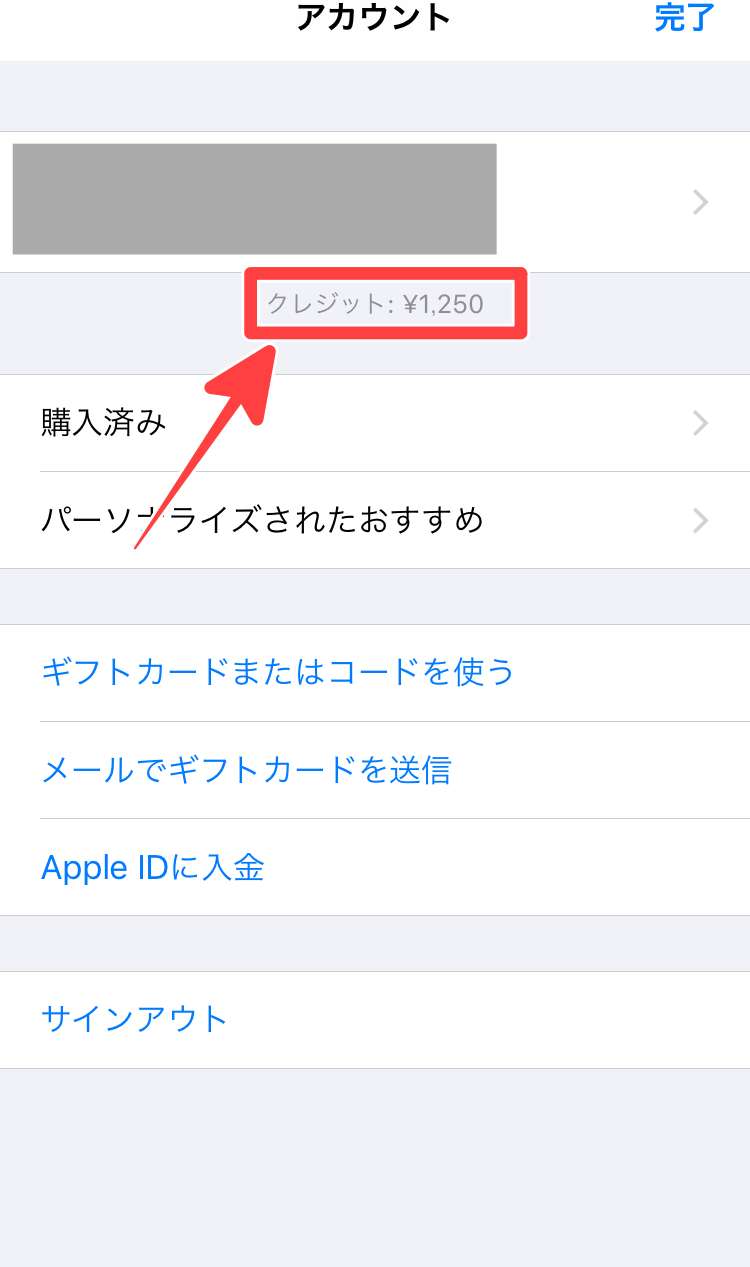
Task: Open the Apple ID account details row
Action: (374, 201)
